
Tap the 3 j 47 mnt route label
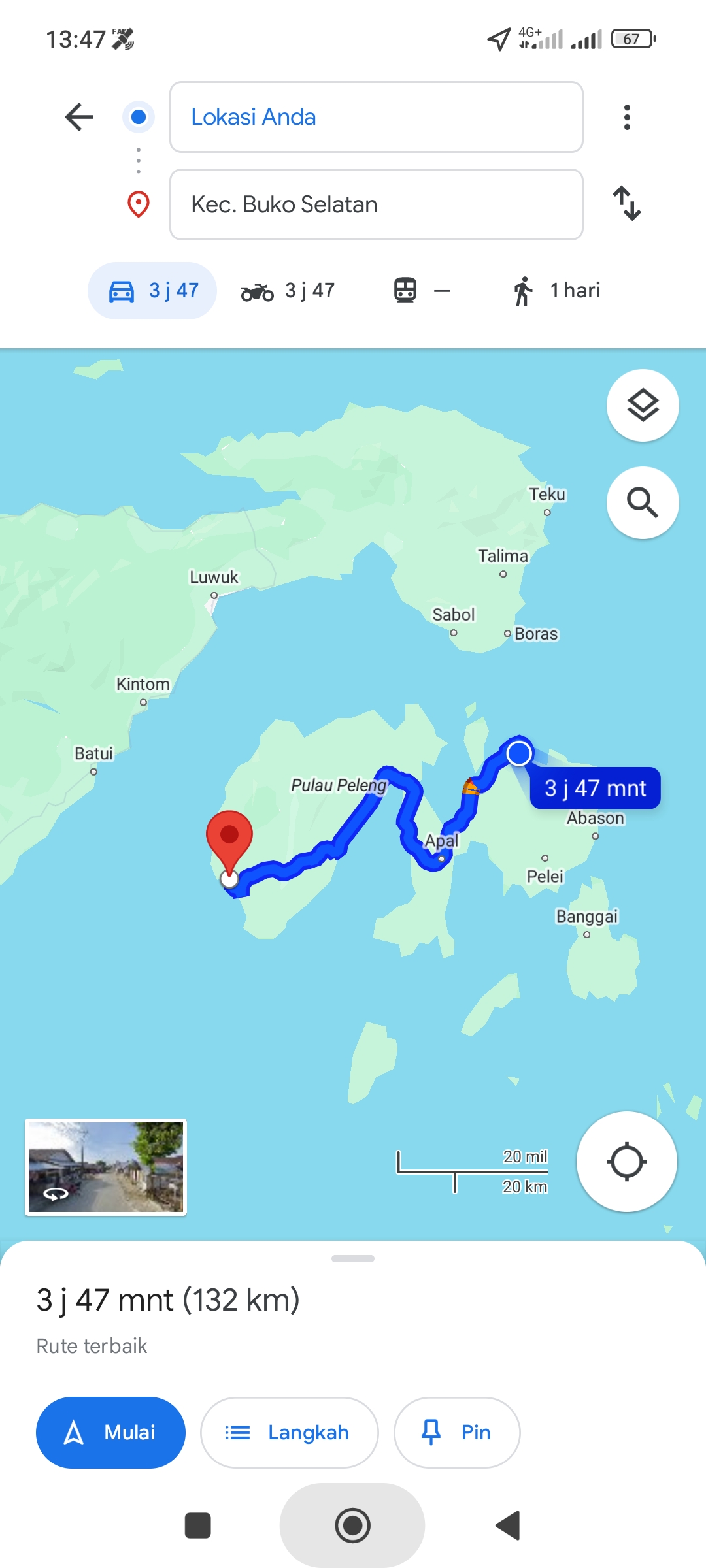[595, 788]
